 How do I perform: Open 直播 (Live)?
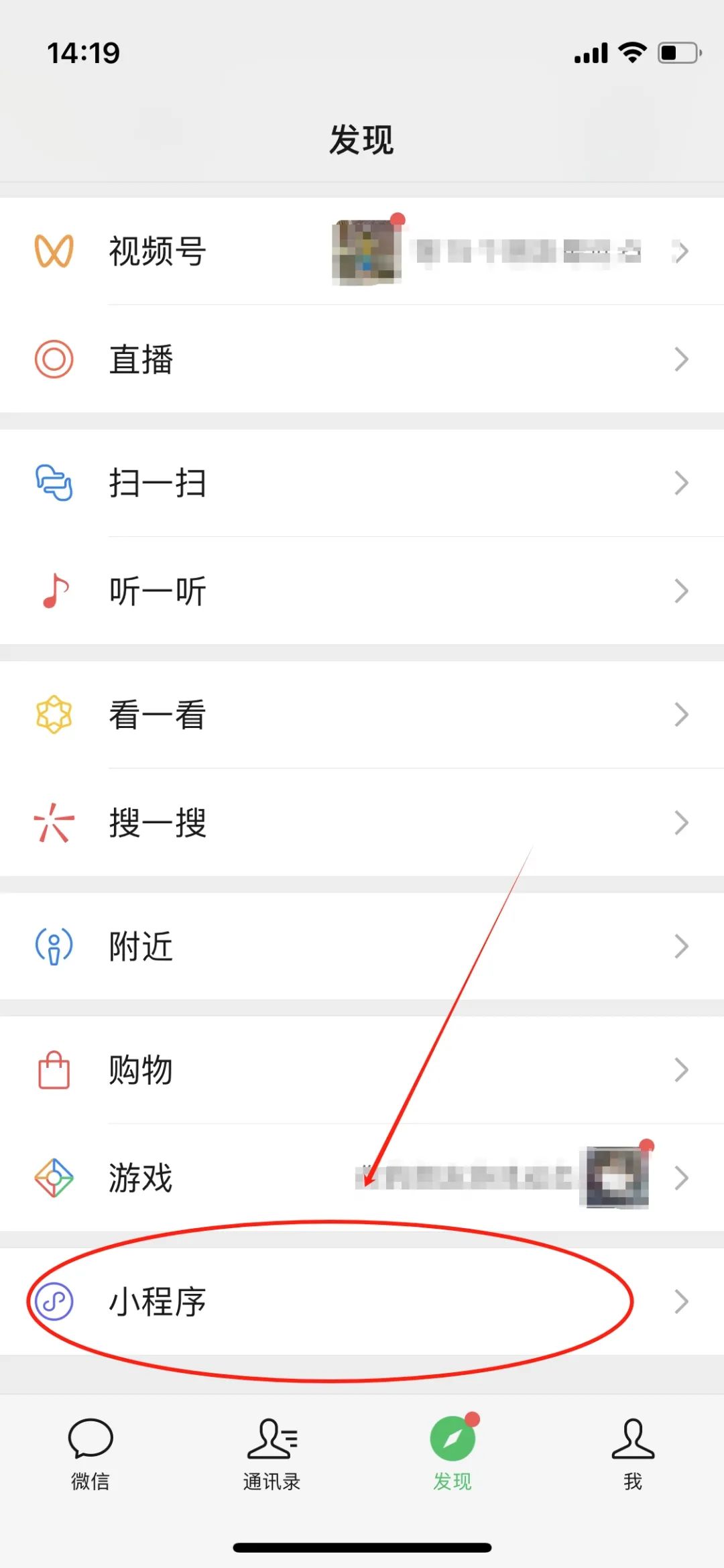[141, 359]
